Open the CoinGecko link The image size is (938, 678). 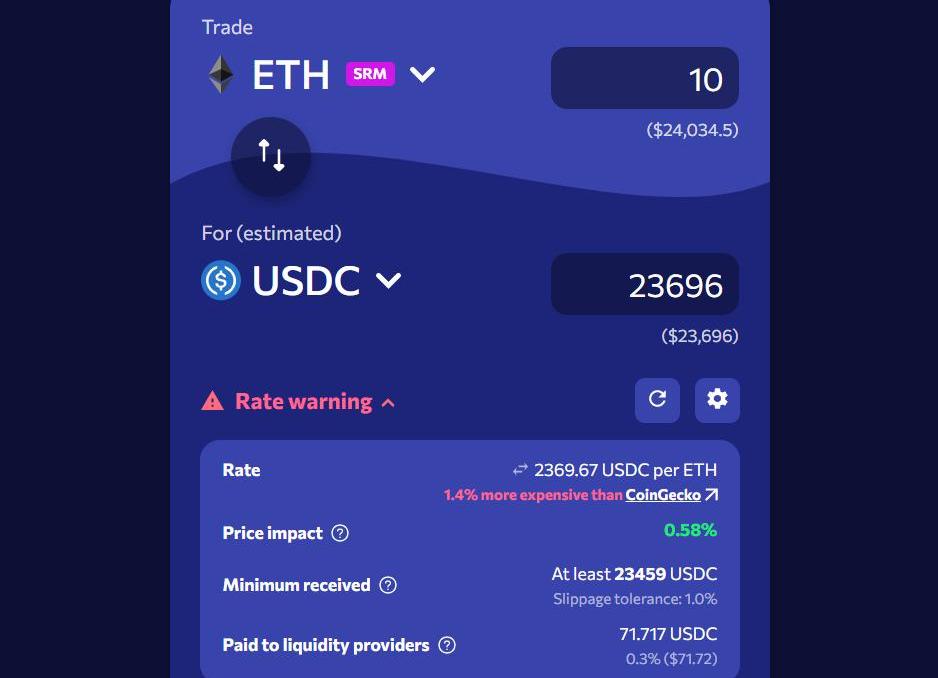click(663, 495)
